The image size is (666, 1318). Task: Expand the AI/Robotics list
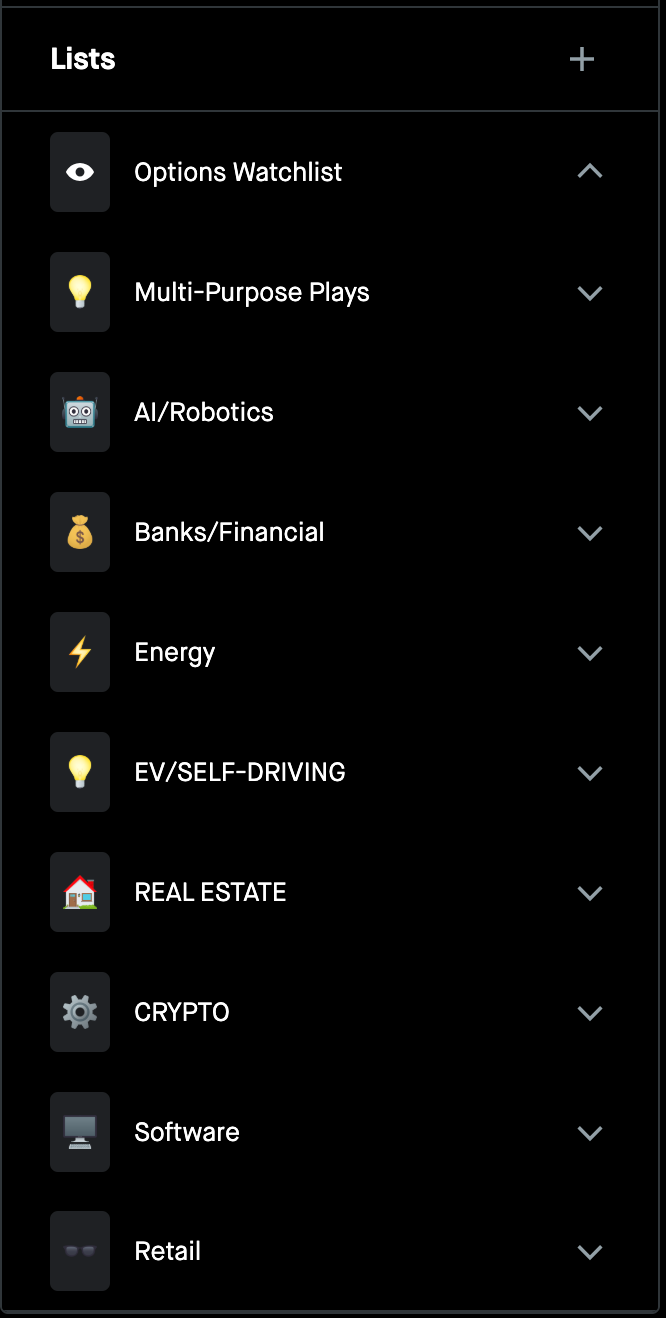point(590,413)
